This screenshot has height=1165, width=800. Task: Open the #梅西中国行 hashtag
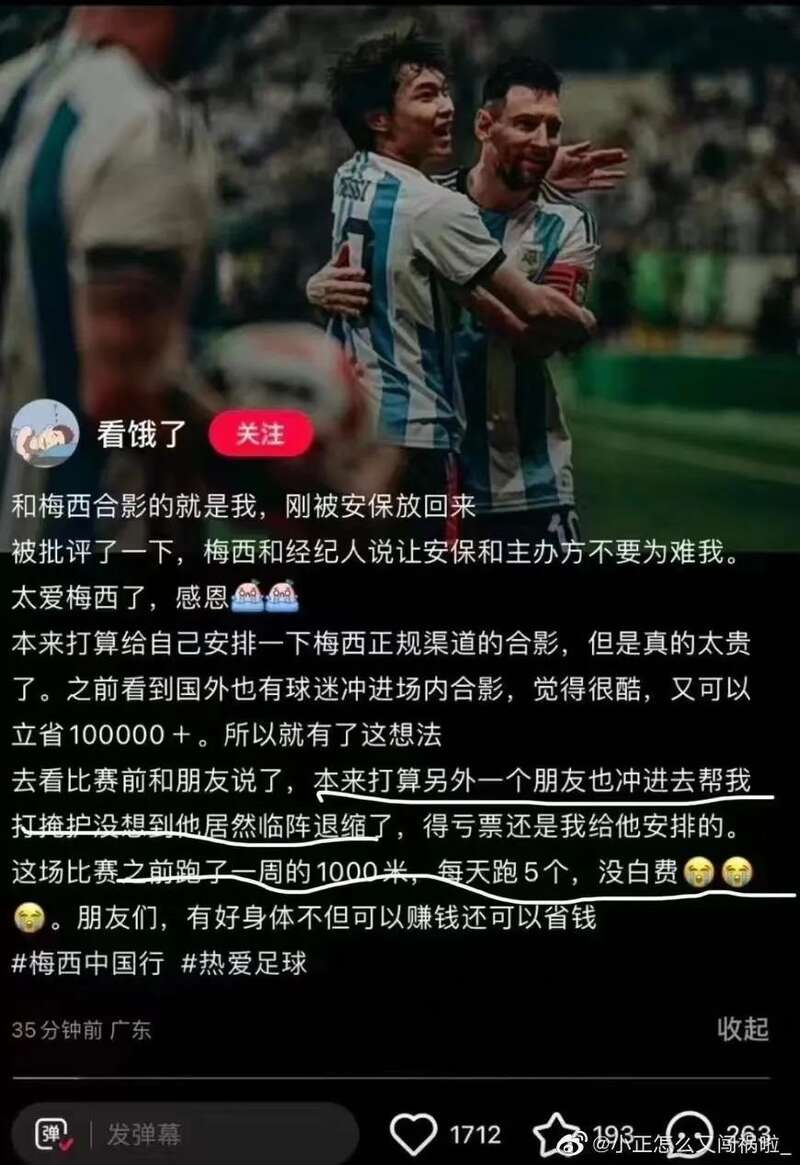point(87,963)
